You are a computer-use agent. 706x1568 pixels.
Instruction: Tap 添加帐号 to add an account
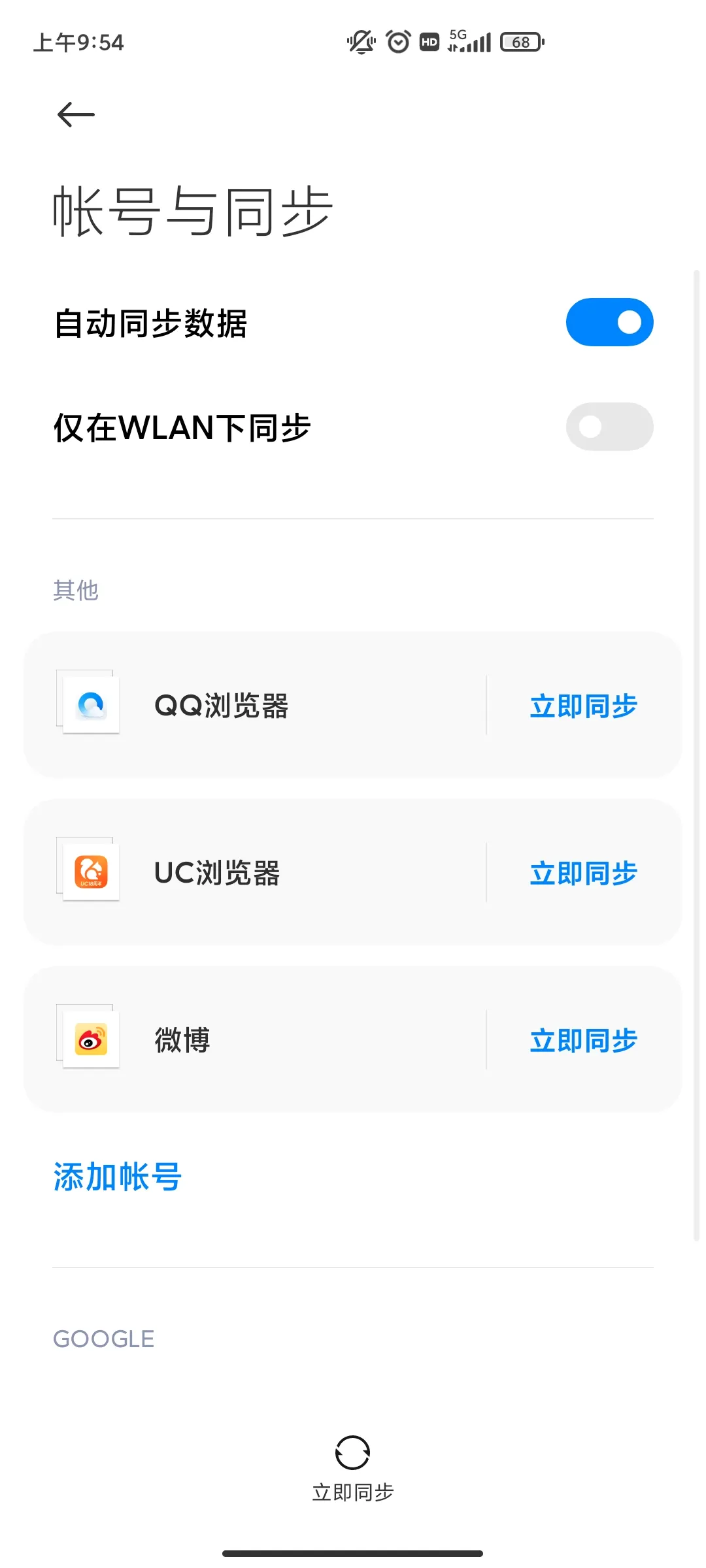[x=118, y=1177]
